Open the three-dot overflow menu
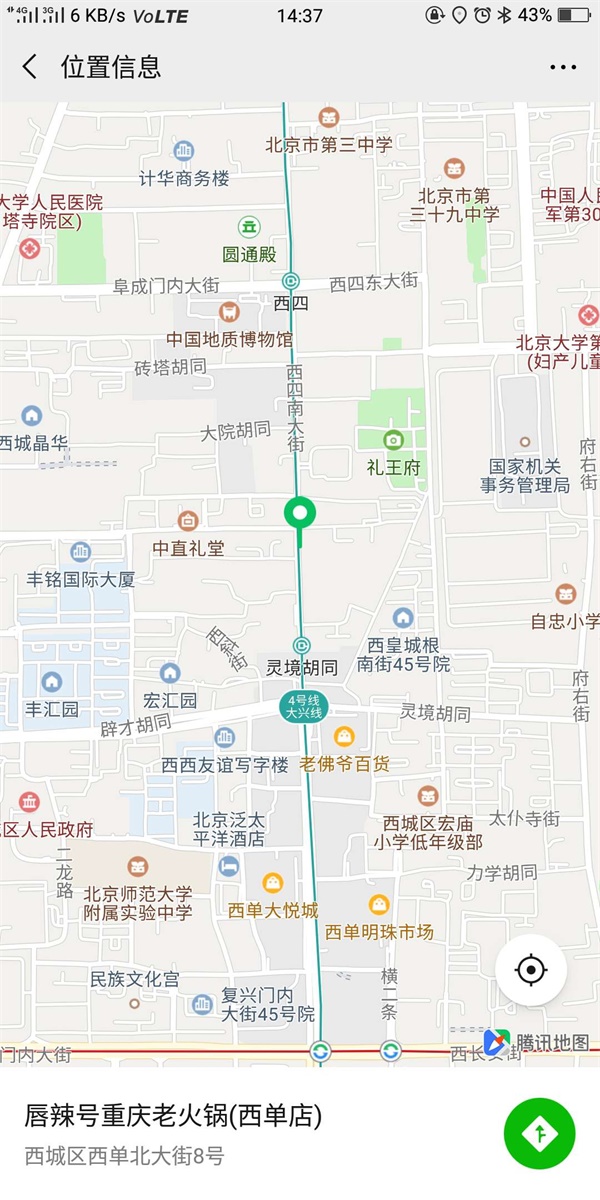Image resolution: width=600 pixels, height=1200 pixels. pyautogui.click(x=563, y=67)
